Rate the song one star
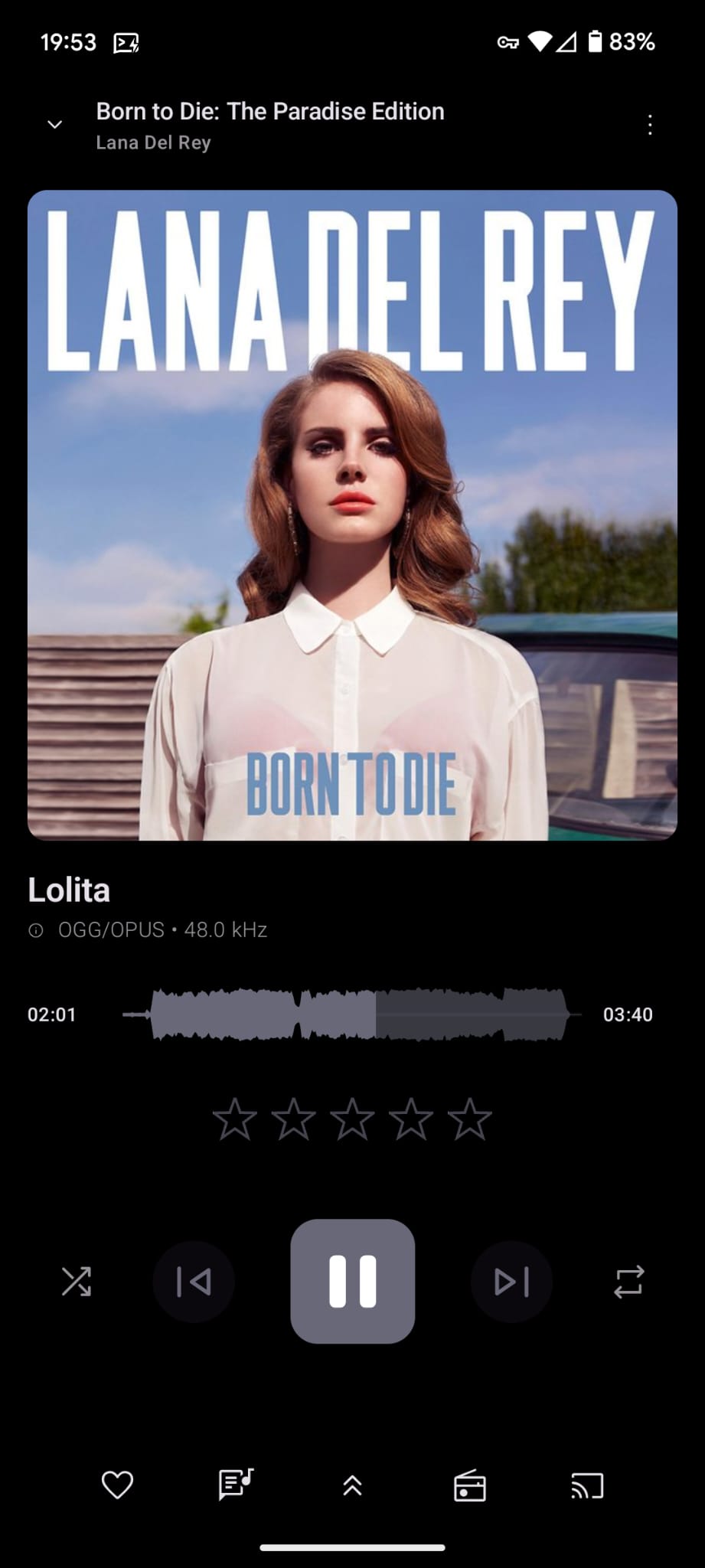 (x=234, y=1119)
